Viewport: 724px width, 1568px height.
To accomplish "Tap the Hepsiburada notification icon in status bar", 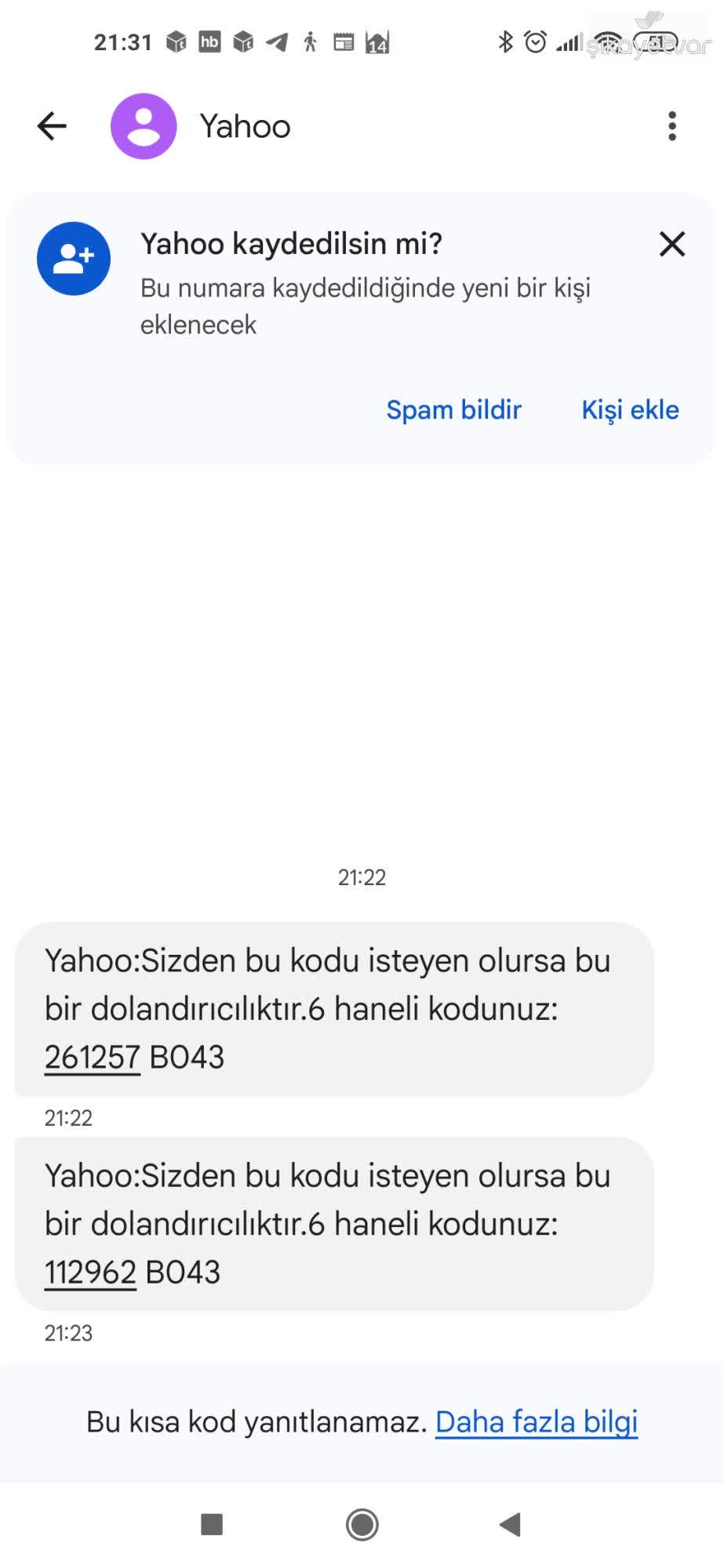I will point(208,42).
